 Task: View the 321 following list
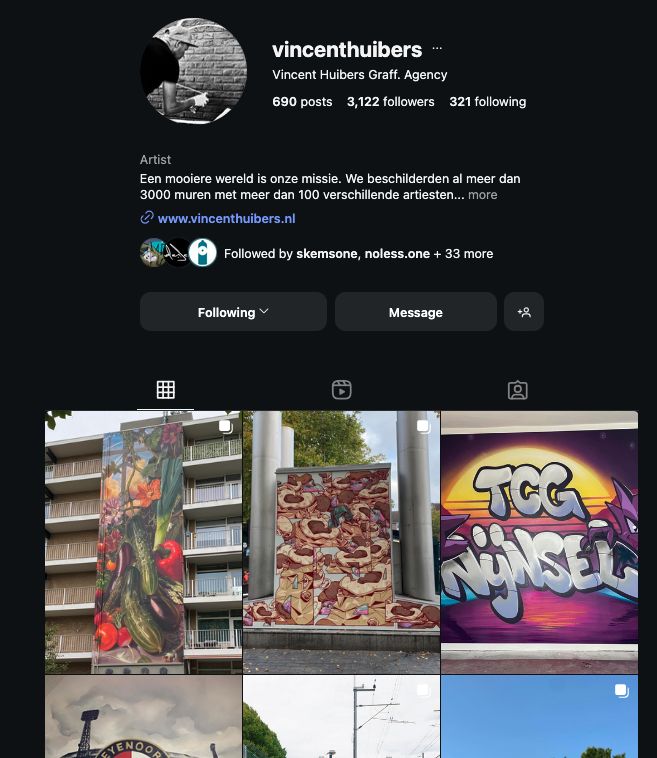487,101
